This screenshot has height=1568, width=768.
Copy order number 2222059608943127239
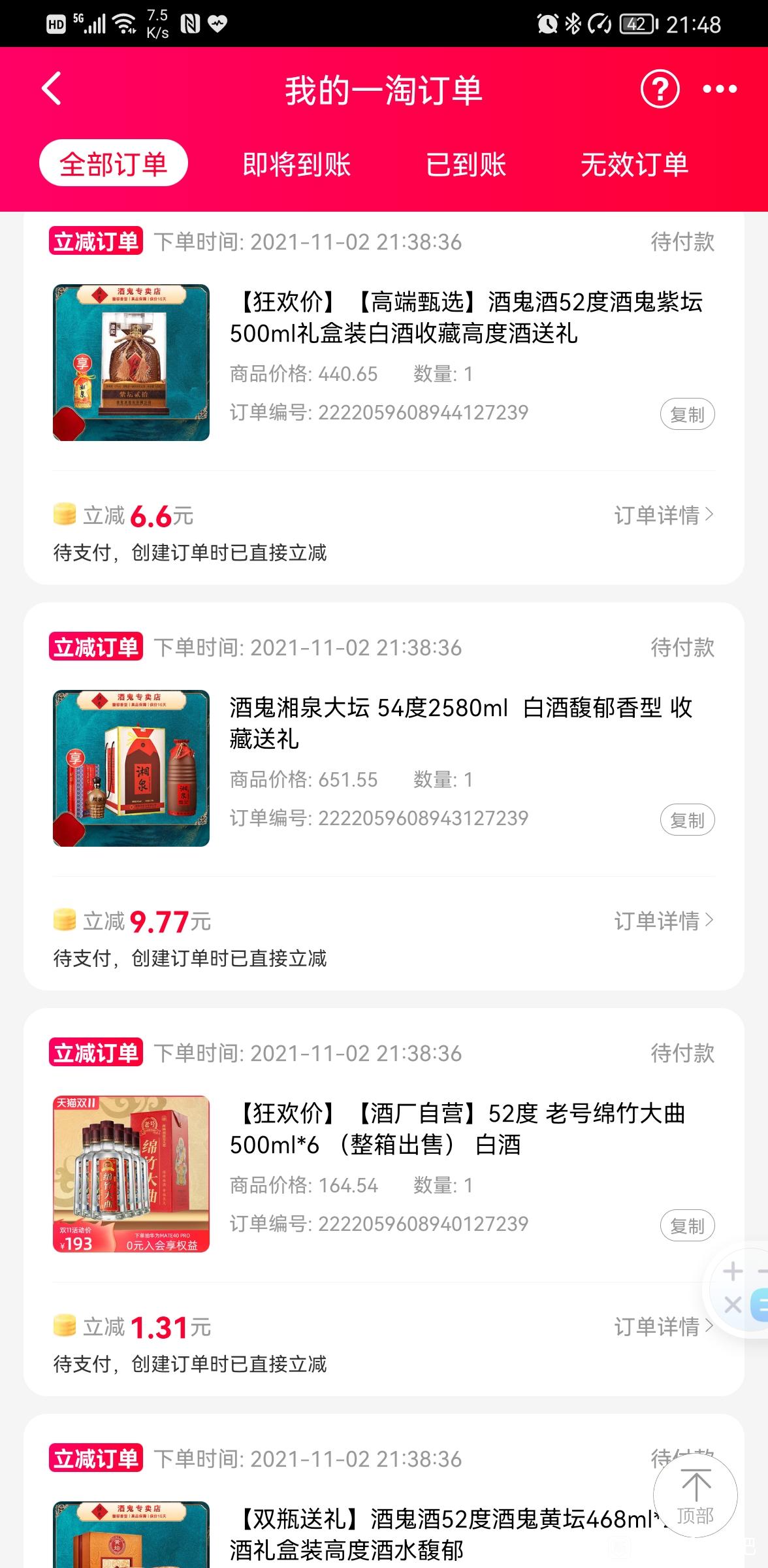(687, 820)
